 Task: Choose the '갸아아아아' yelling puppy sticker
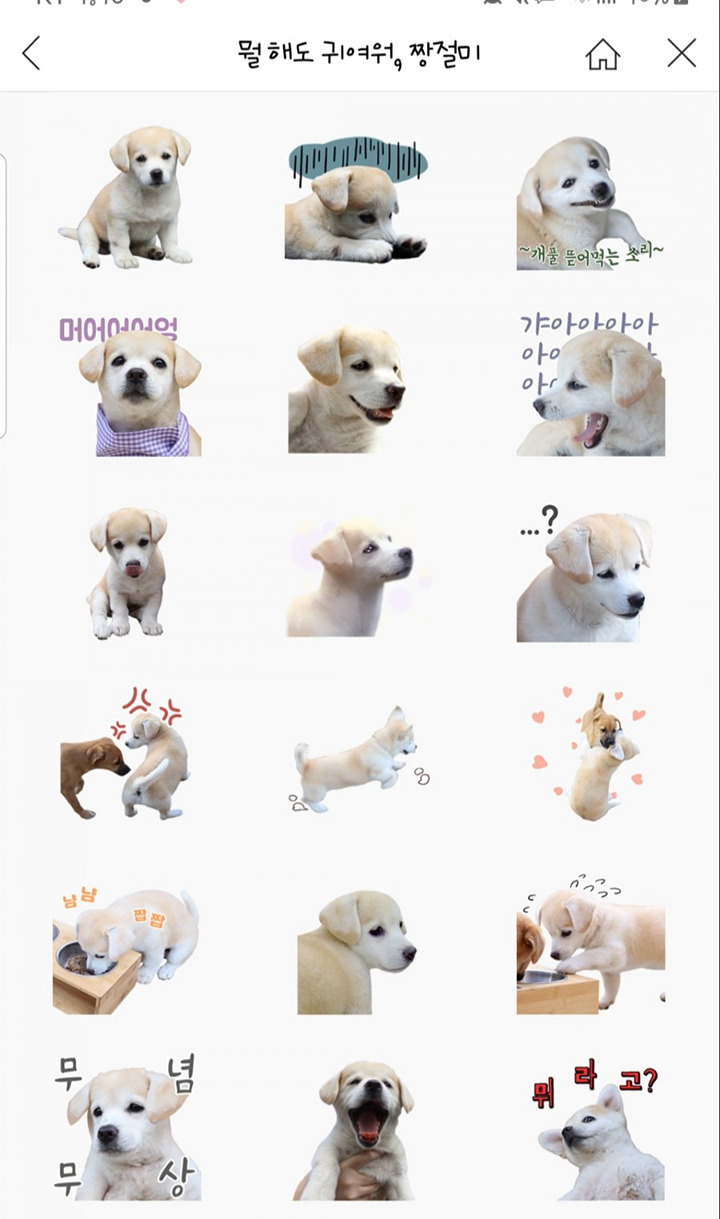[592, 385]
